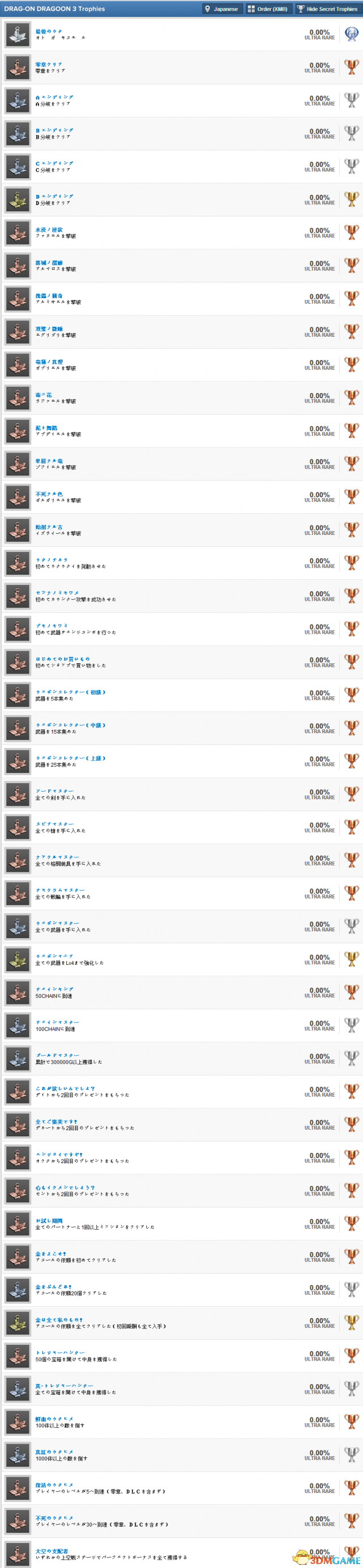
Task: View the スピアマスター trophy
Action: (54, 824)
